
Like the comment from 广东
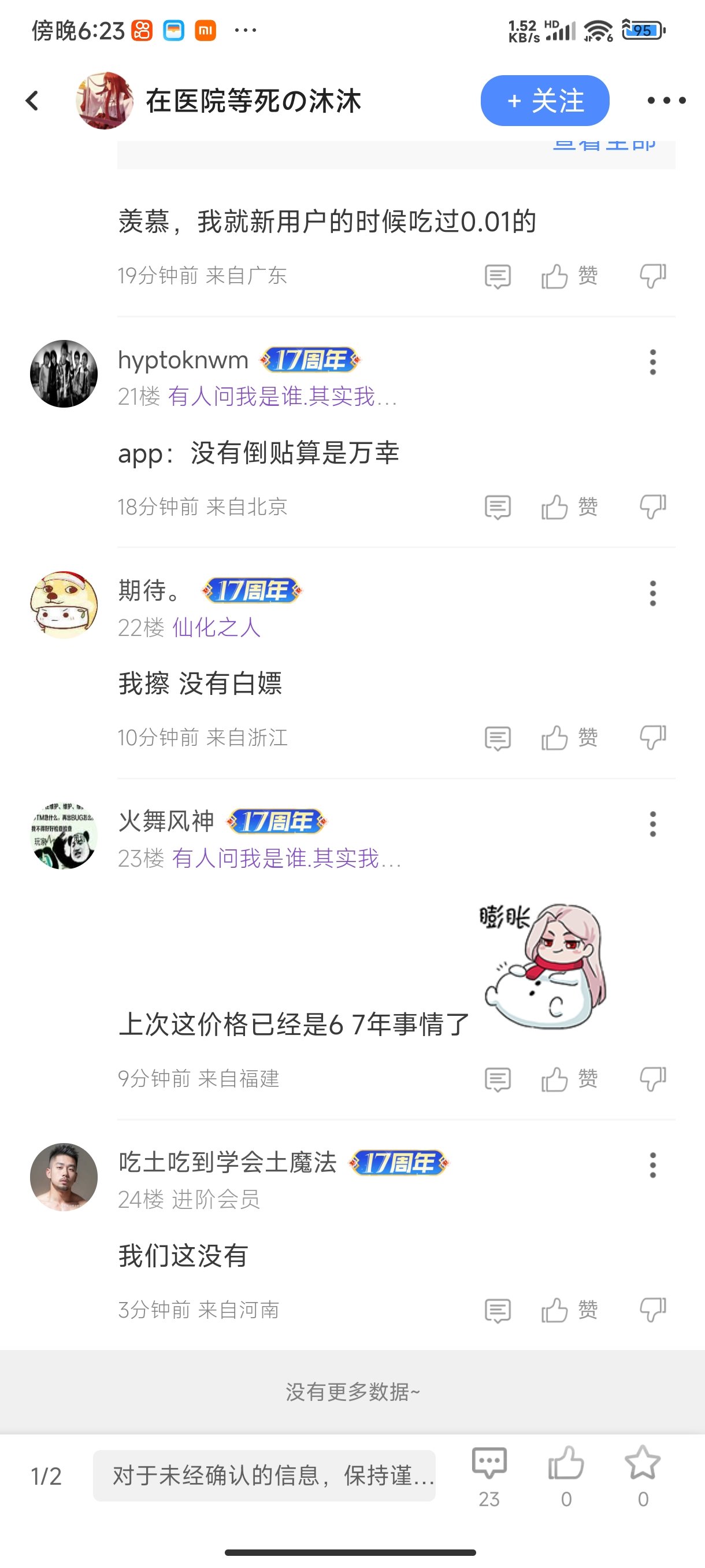[x=555, y=276]
